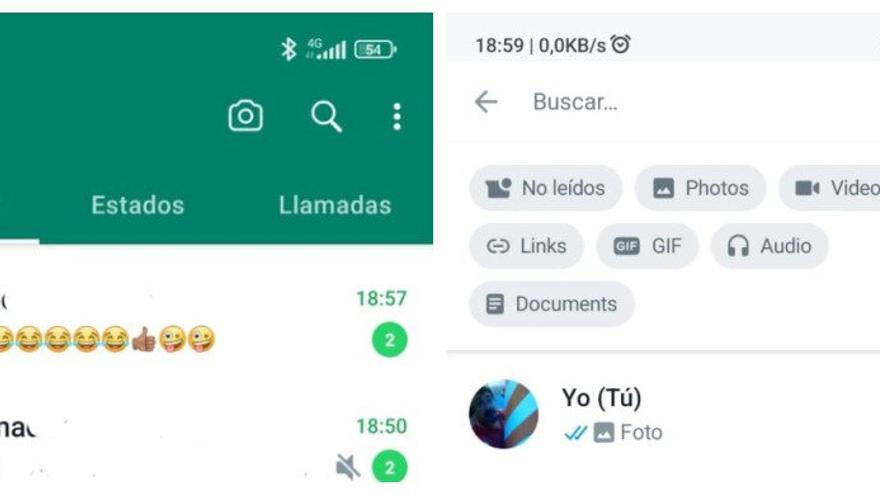Open the camera icon in the header
Screen dimensions: 880x495
click(x=245, y=117)
